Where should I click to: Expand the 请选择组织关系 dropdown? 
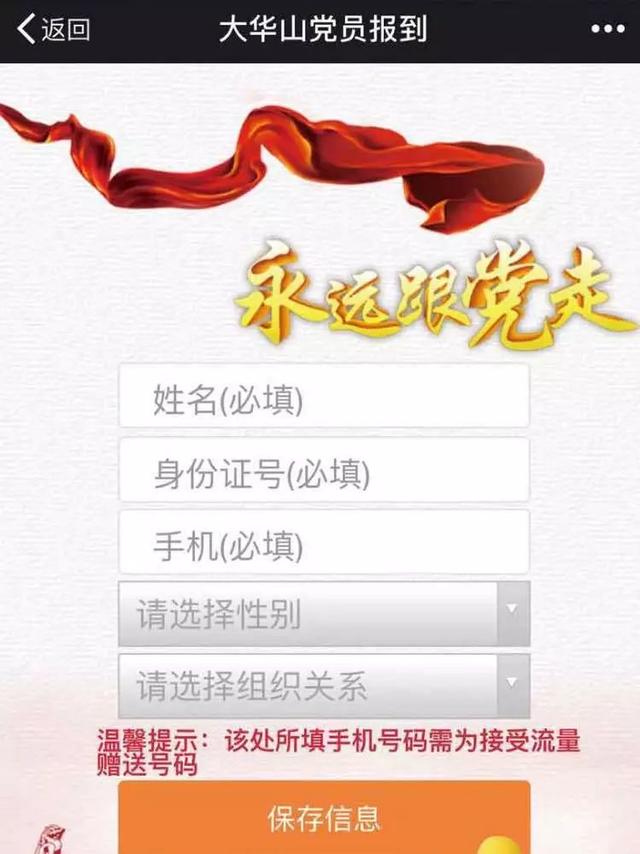[x=323, y=686]
